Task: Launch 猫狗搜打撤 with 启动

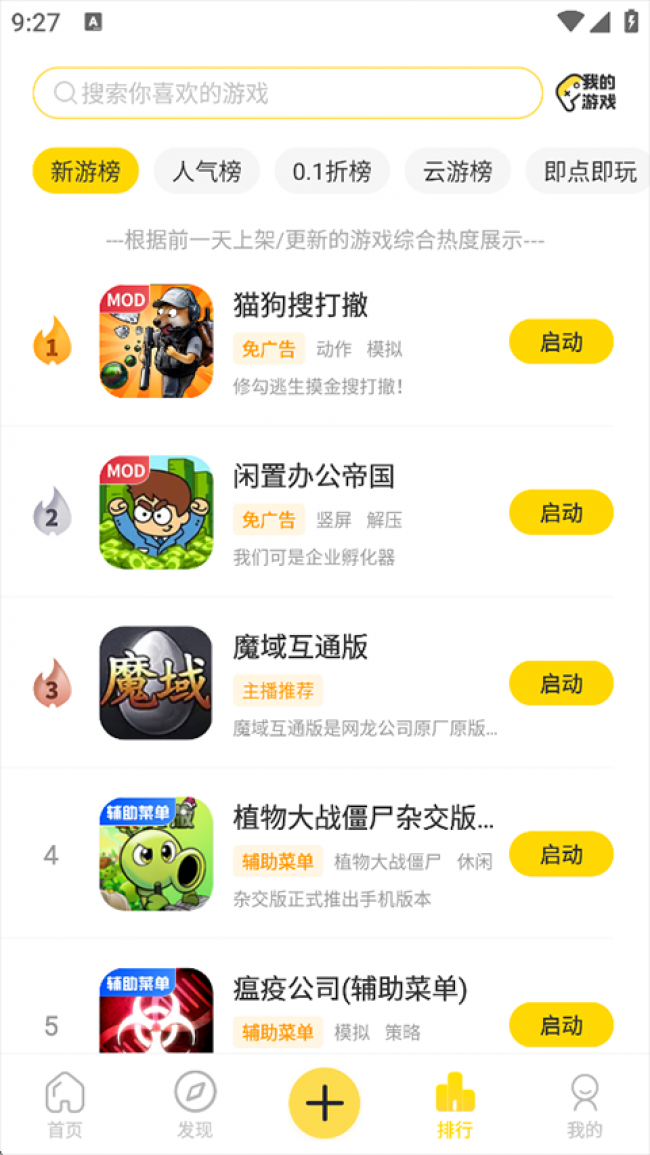Action: point(561,342)
